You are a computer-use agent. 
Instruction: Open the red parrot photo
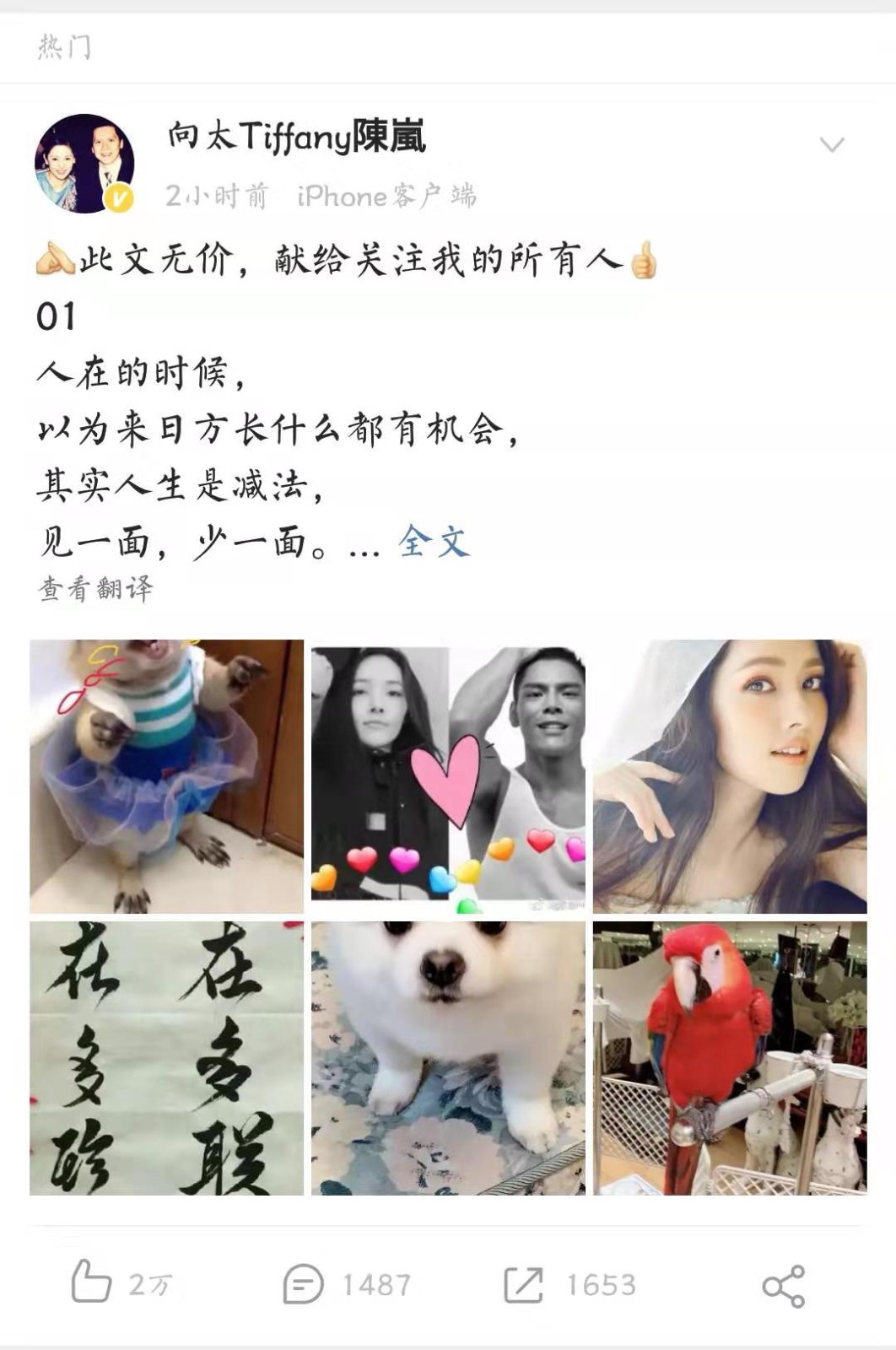[730, 1058]
